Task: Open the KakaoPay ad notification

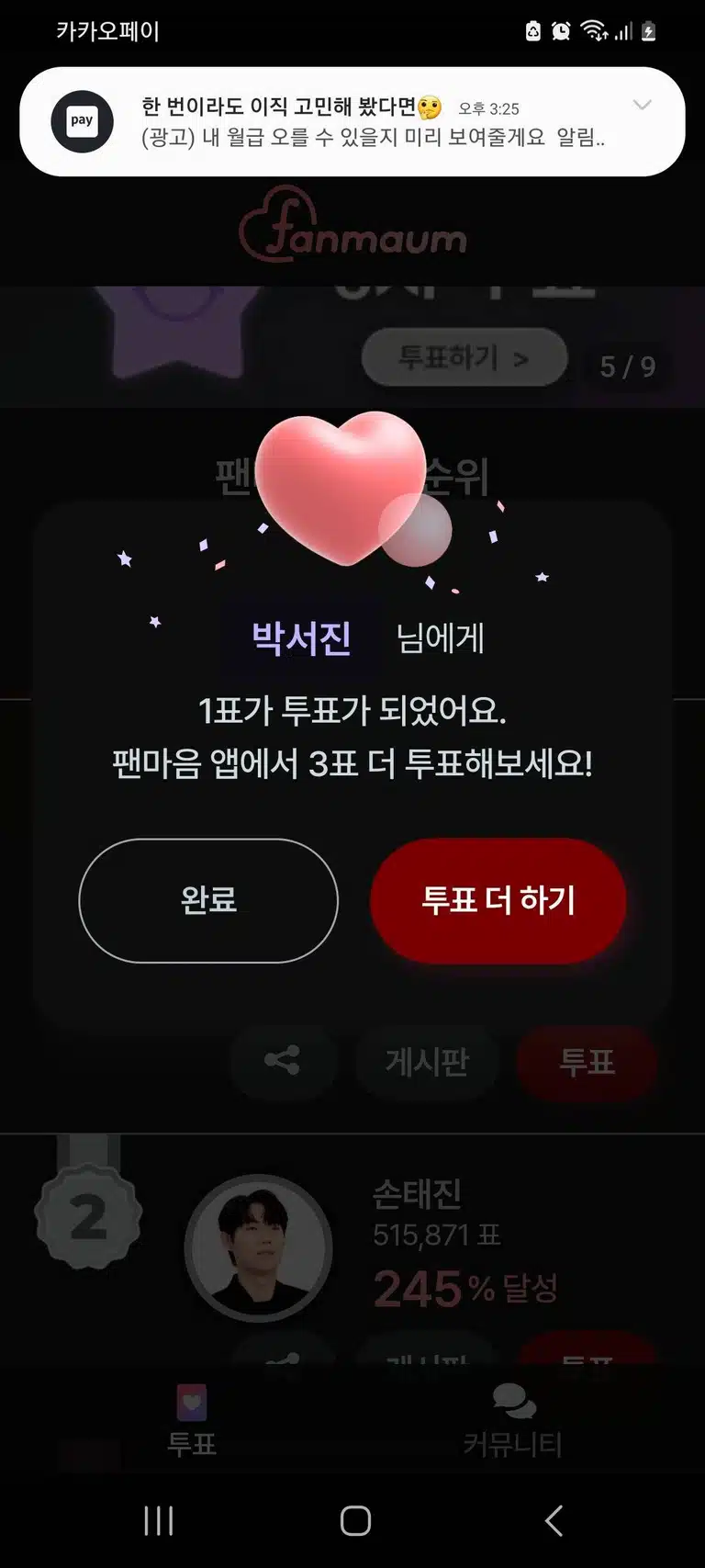Action: coord(352,121)
